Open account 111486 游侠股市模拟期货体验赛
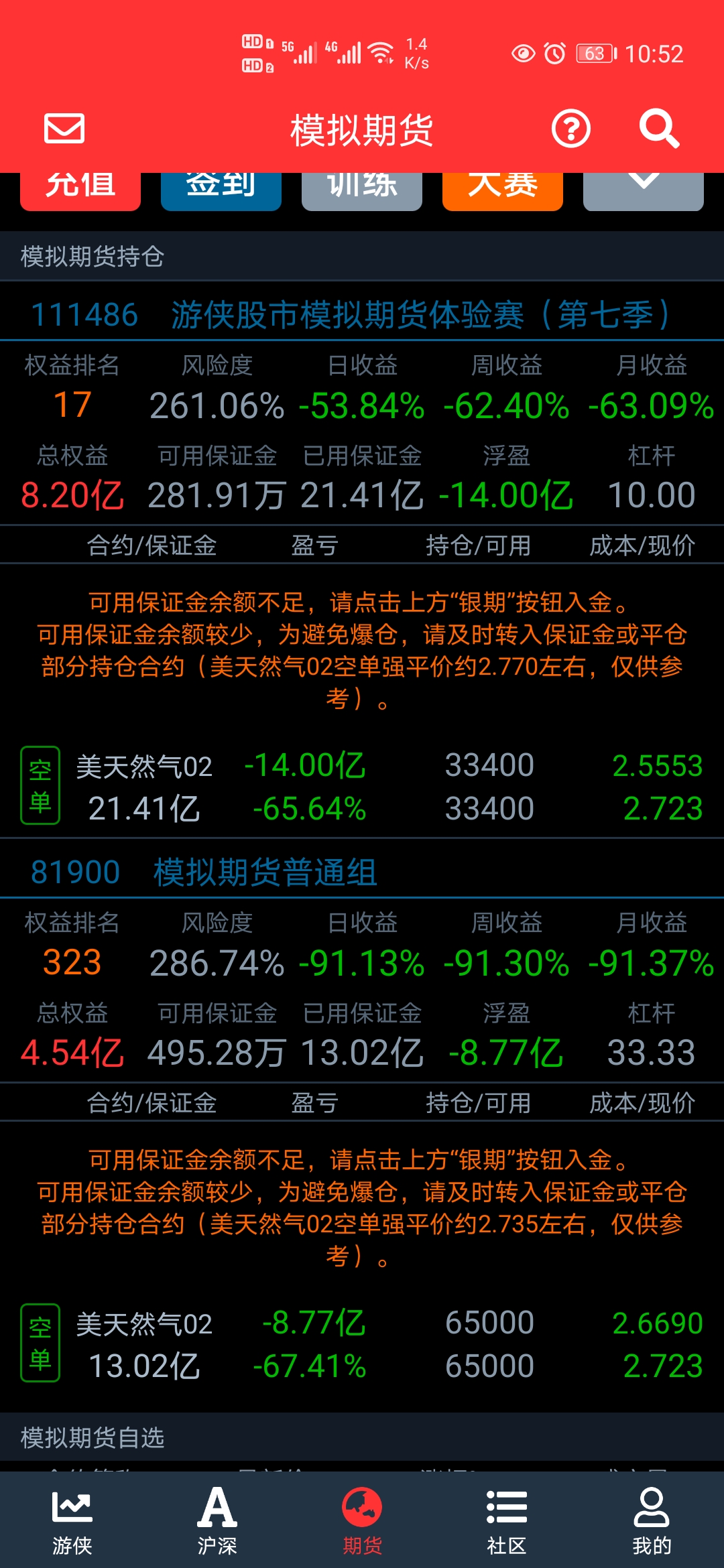 coord(351,314)
